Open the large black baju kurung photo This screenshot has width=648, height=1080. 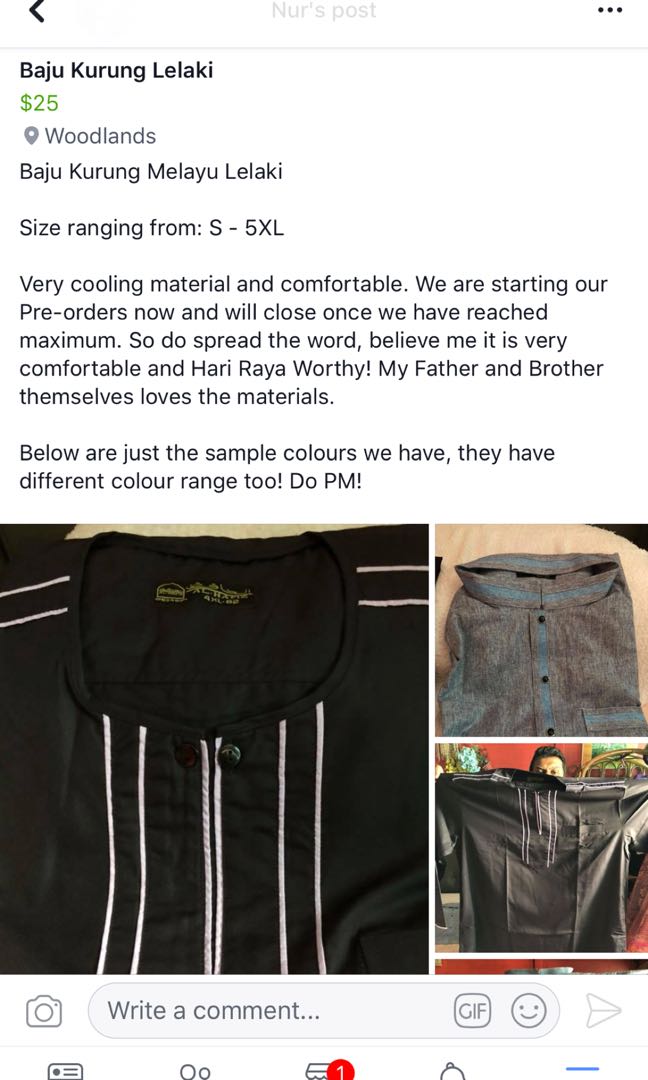(214, 748)
